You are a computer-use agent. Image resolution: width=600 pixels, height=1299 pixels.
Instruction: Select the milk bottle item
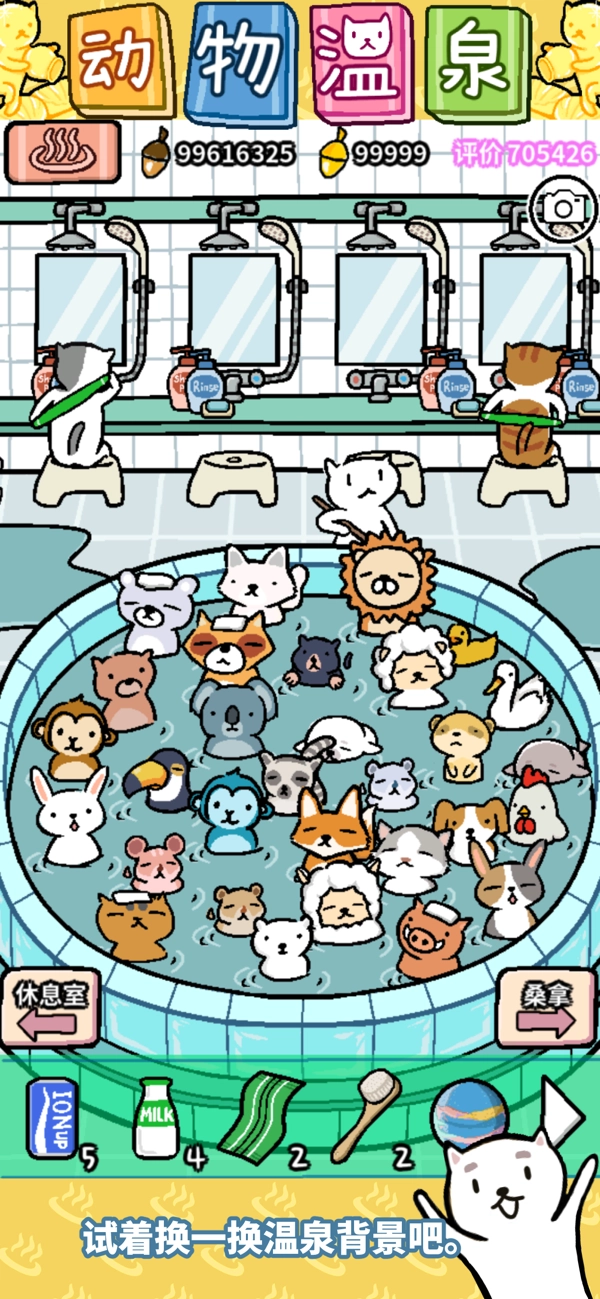[156, 1118]
